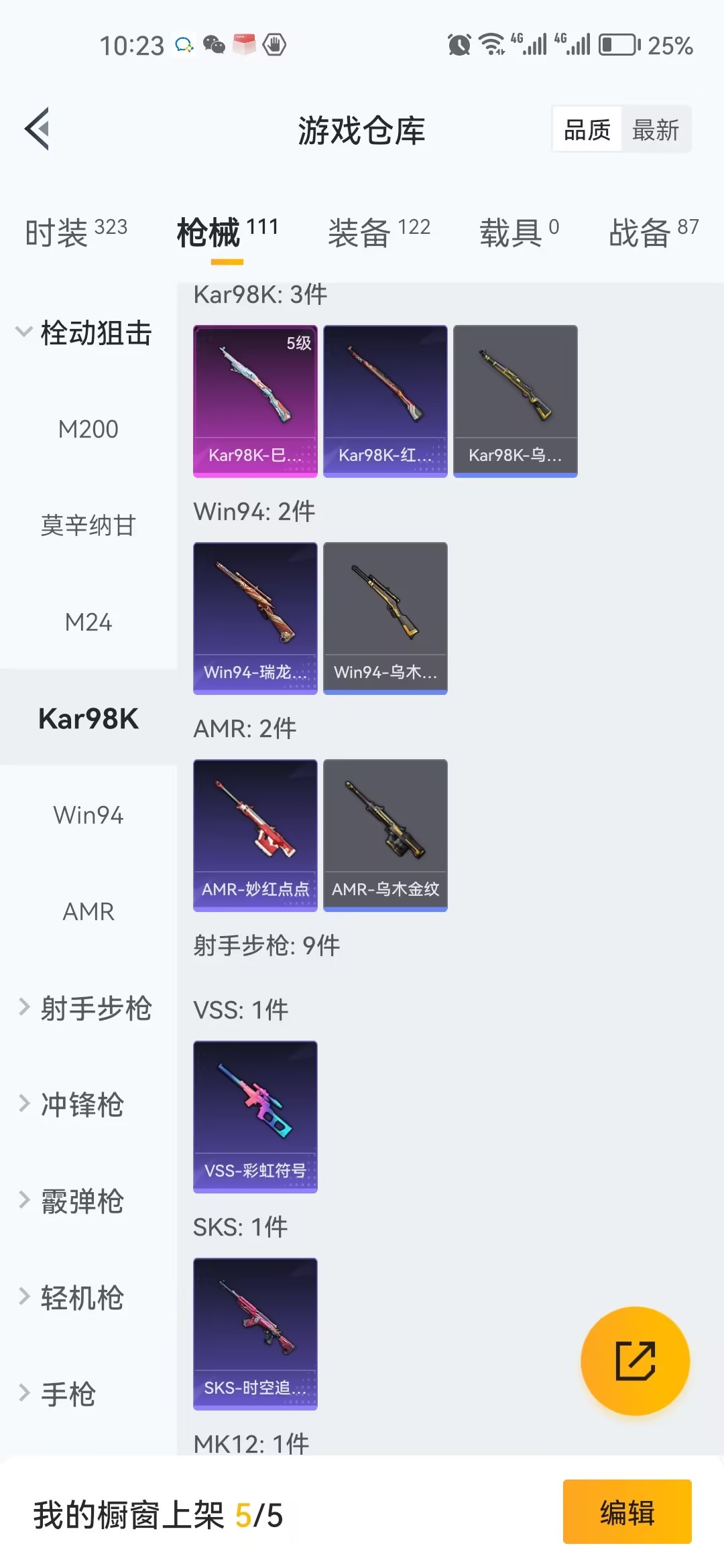Select M200 in the sidebar
The width and height of the screenshot is (724, 1568).
[x=88, y=429]
